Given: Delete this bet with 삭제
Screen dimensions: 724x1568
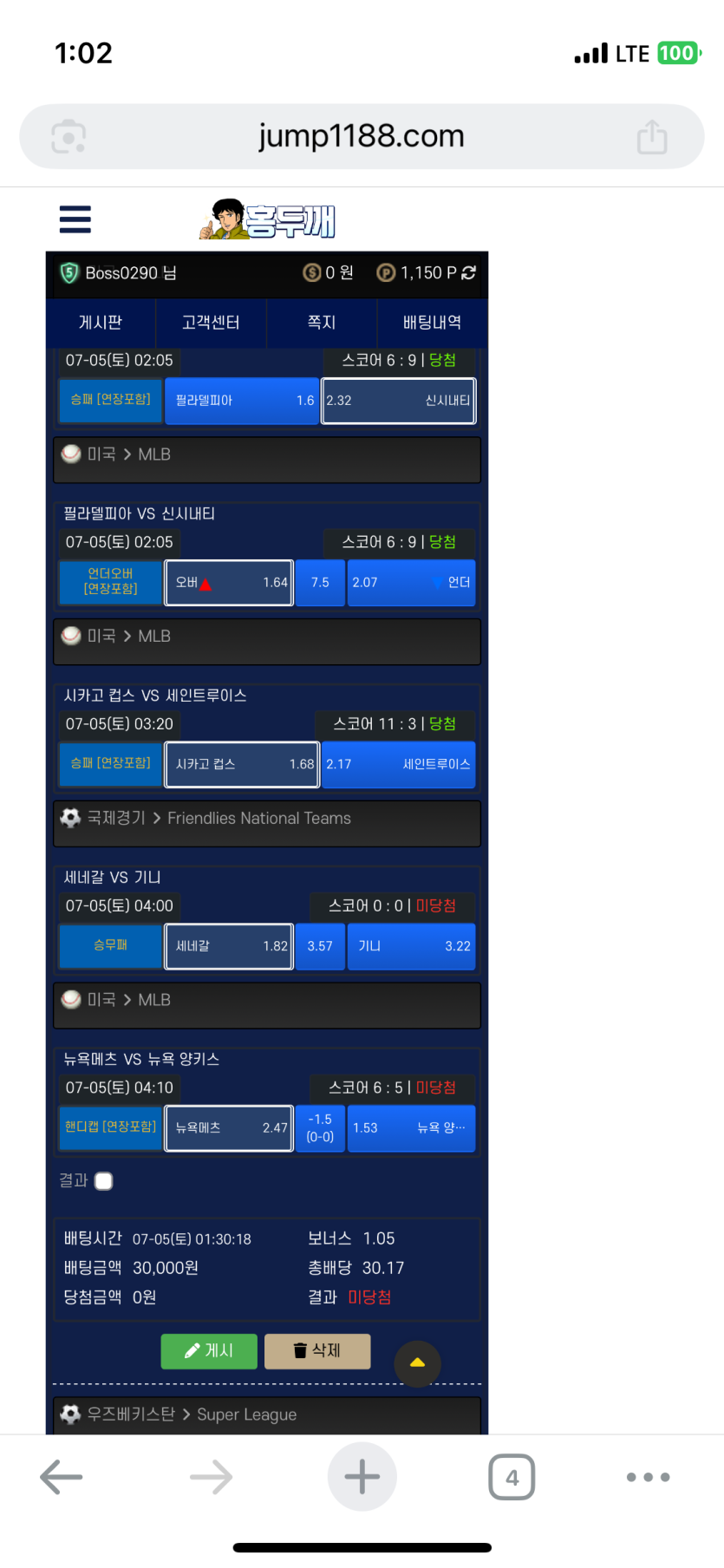Looking at the screenshot, I should click(x=317, y=1351).
